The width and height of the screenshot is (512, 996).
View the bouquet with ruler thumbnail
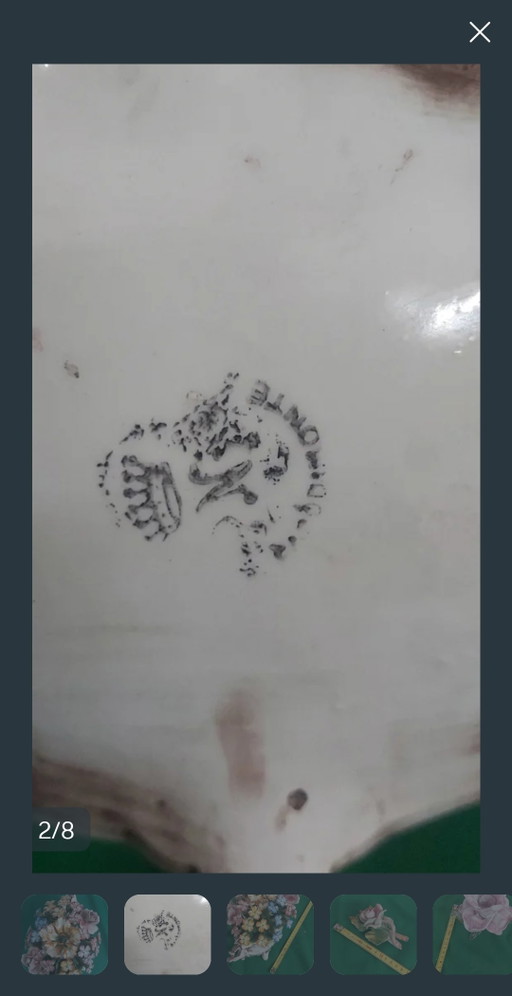coord(271,934)
